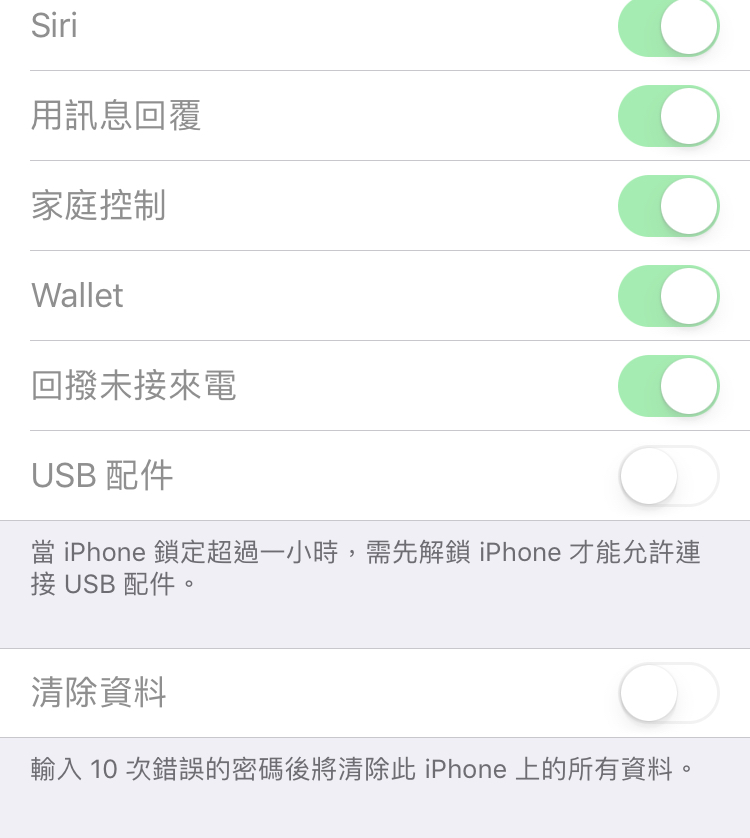Turn off the Siri toggle
This screenshot has width=750, height=838.
pyautogui.click(x=668, y=27)
